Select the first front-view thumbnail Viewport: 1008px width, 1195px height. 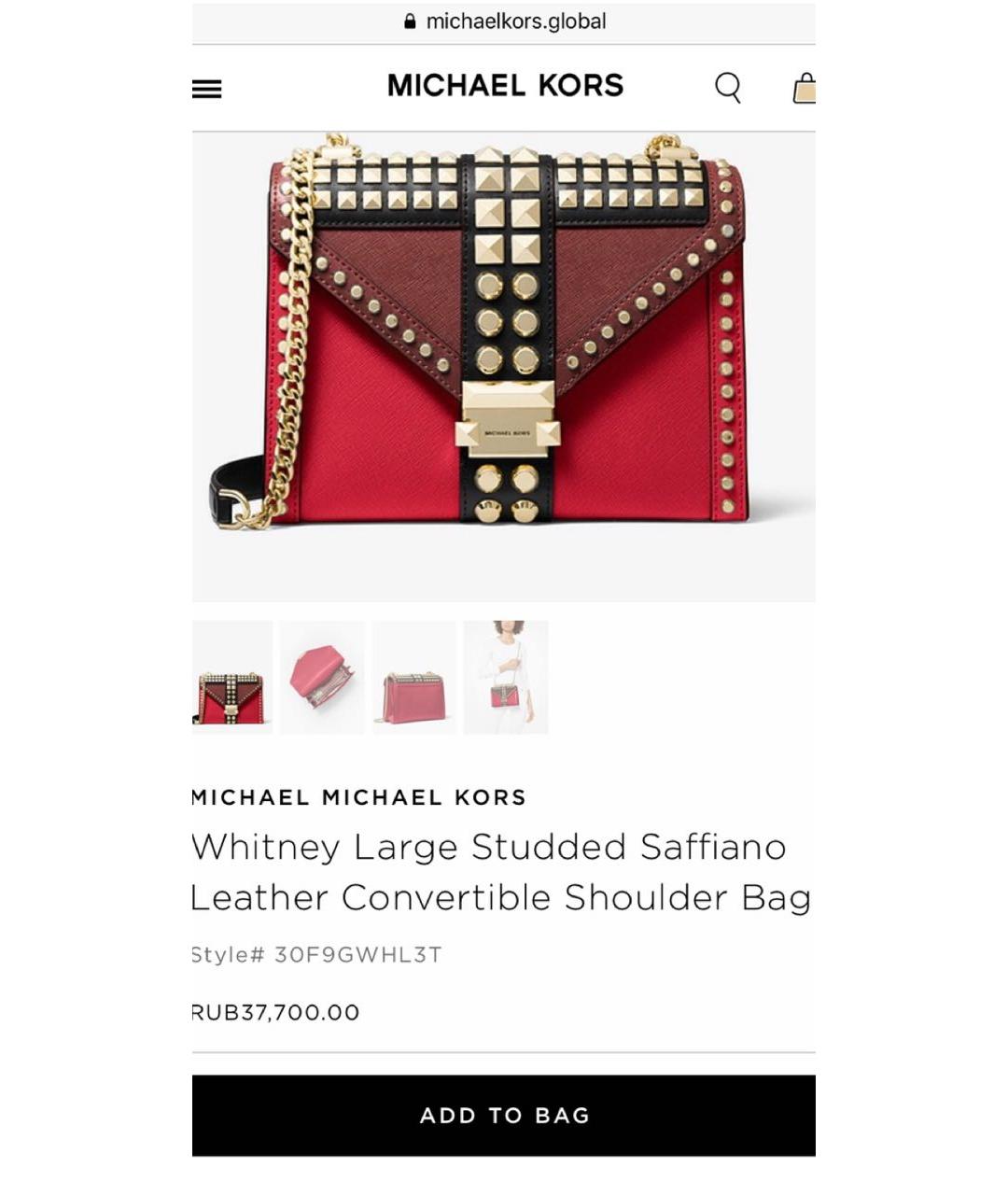tap(231, 677)
